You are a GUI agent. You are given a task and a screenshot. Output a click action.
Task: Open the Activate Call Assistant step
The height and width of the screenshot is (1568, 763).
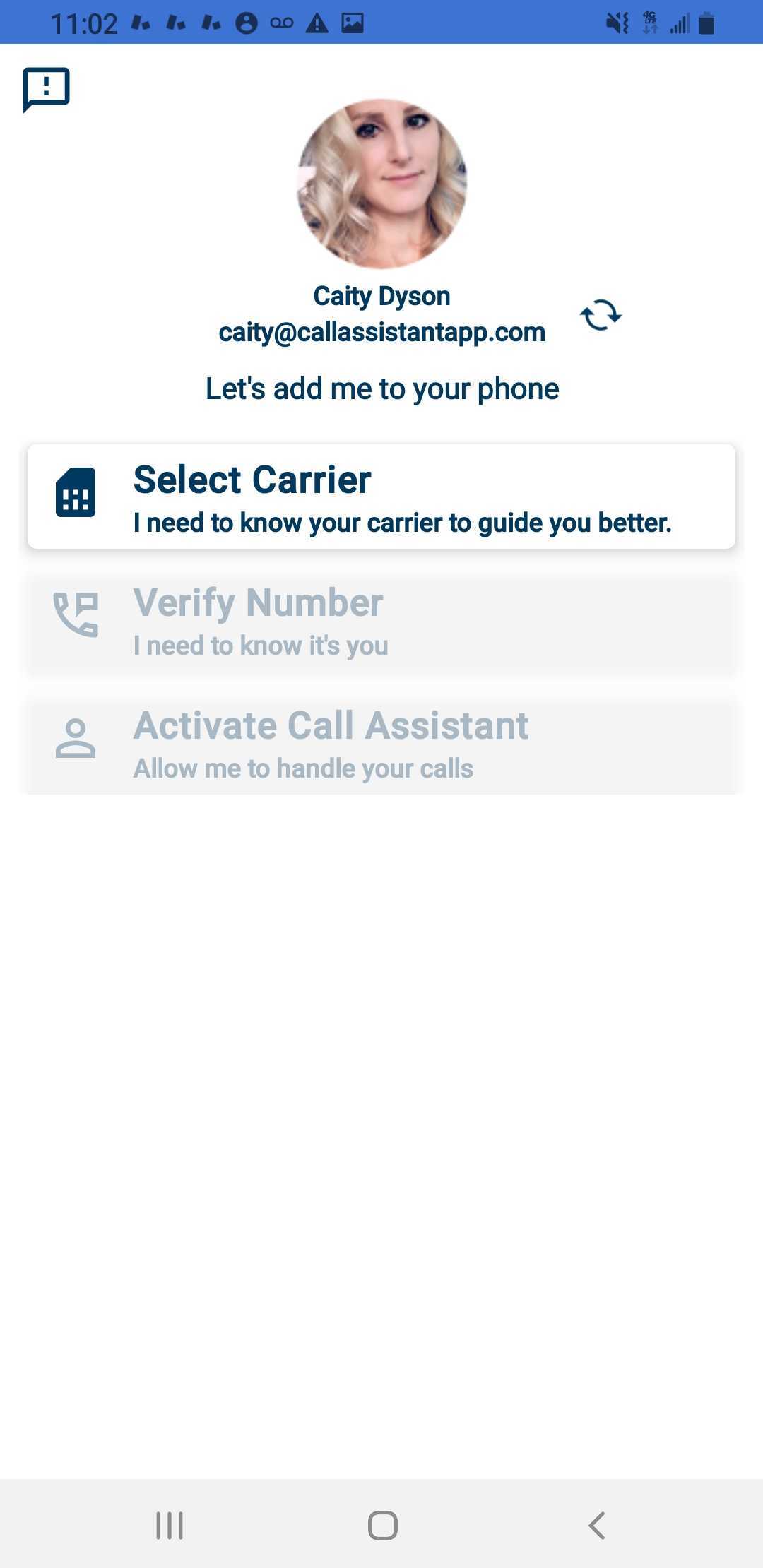coord(381,744)
